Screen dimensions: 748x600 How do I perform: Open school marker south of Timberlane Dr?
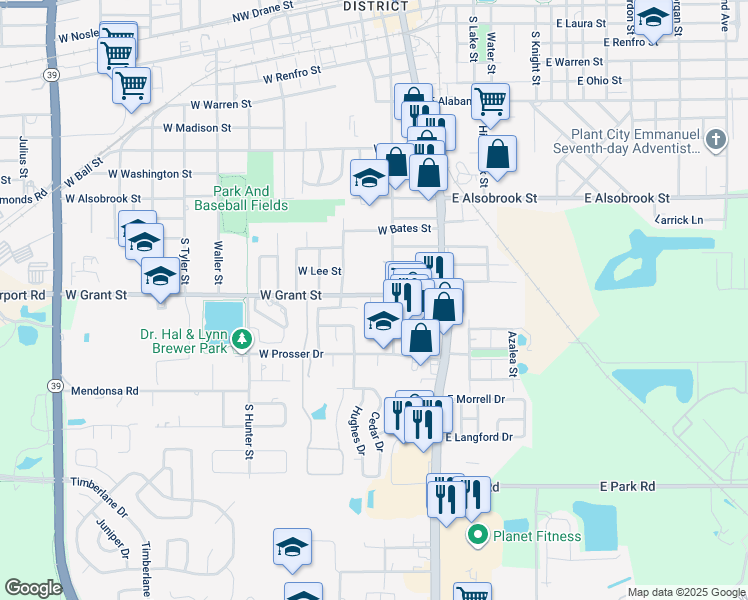292,547
